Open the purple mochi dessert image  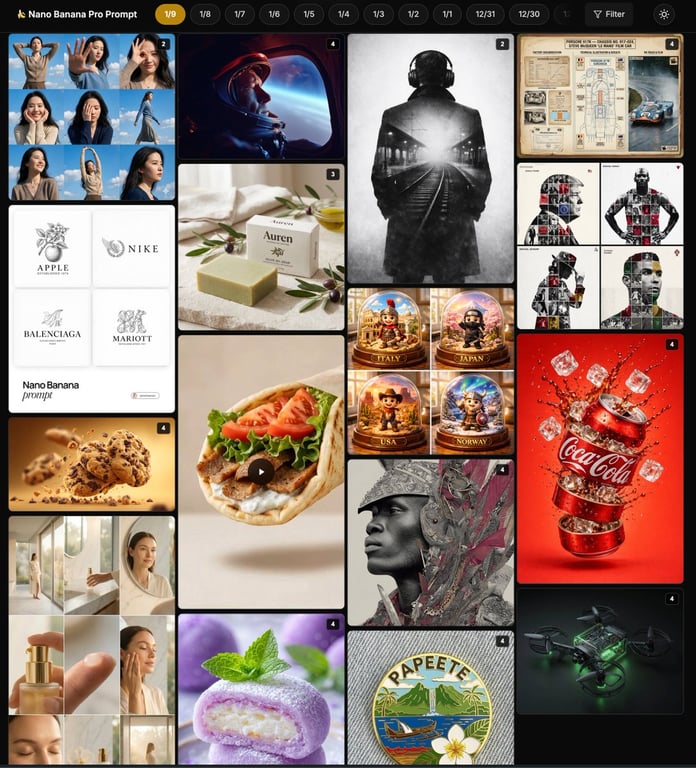click(261, 690)
